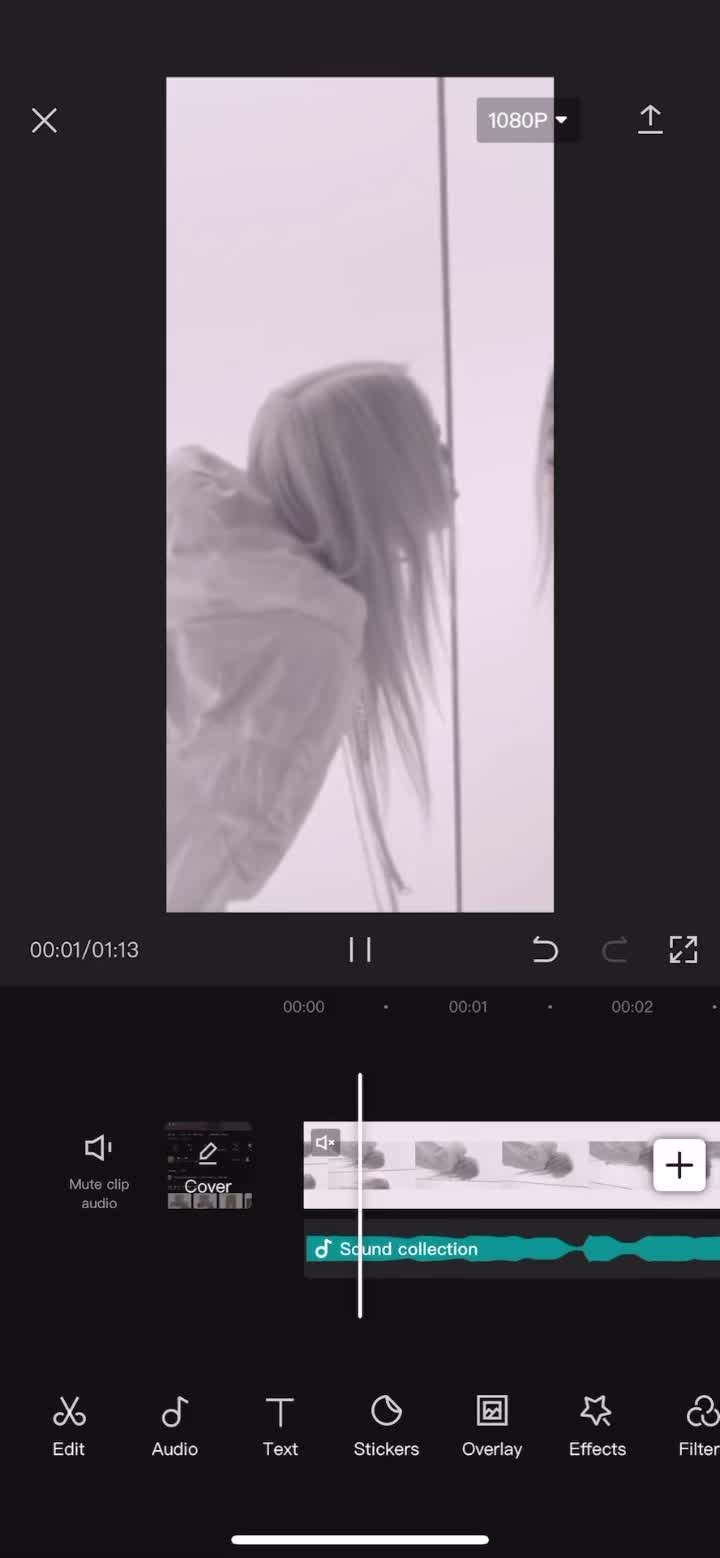Add Text to the video
Screen dimensions: 720x1558
point(280,1427)
